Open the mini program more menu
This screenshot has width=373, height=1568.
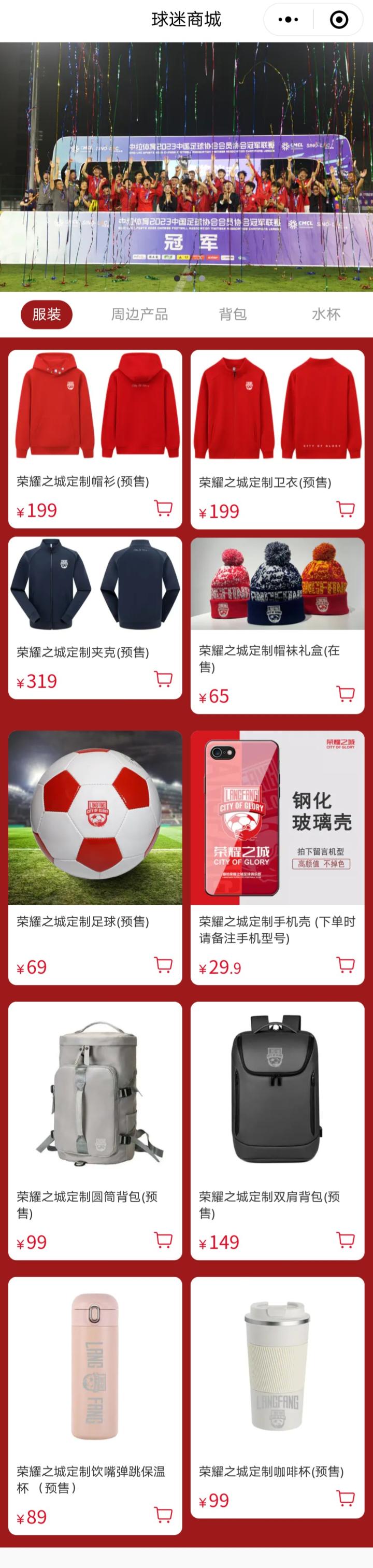coord(288,20)
